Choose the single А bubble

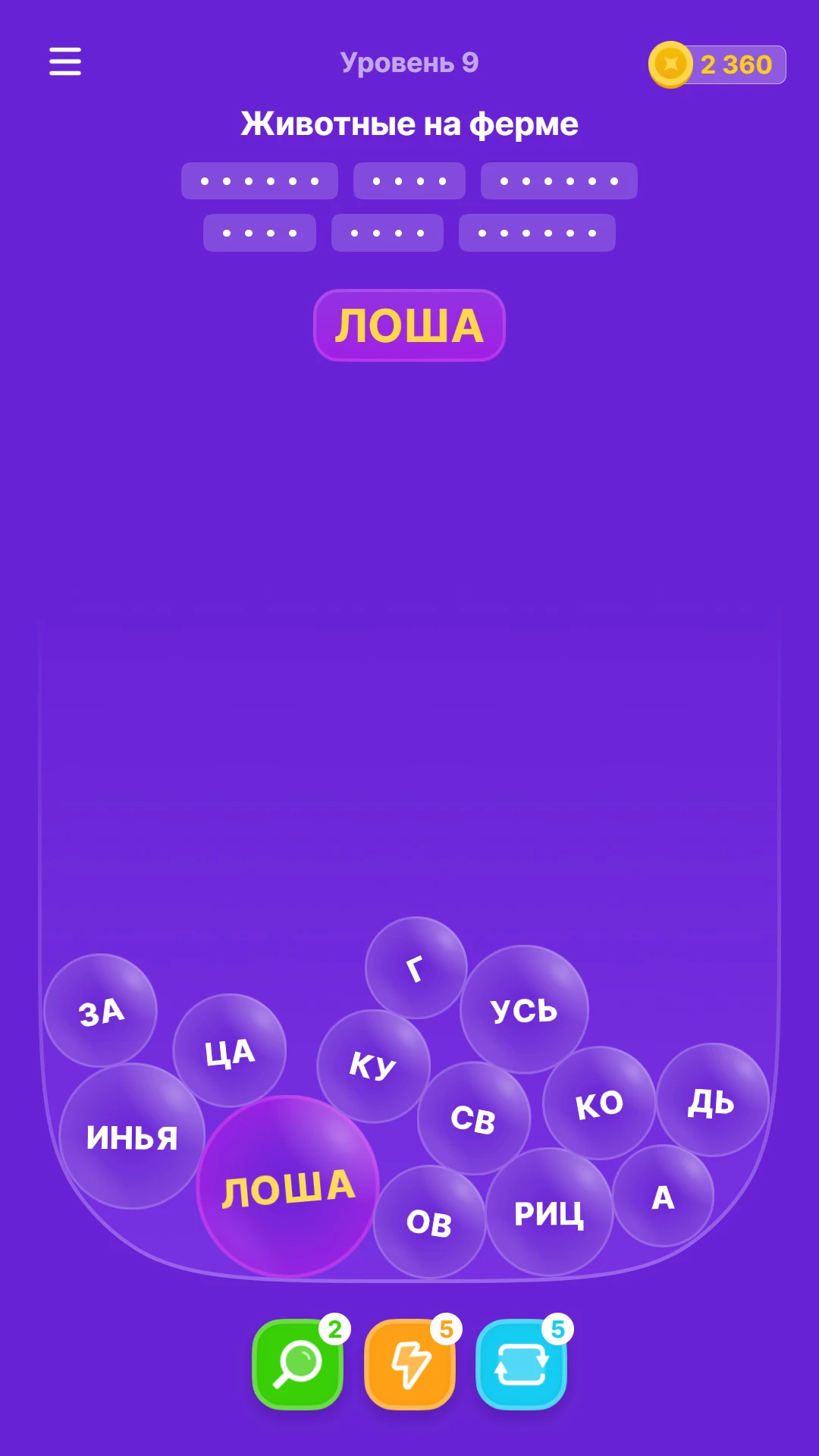663,1196
